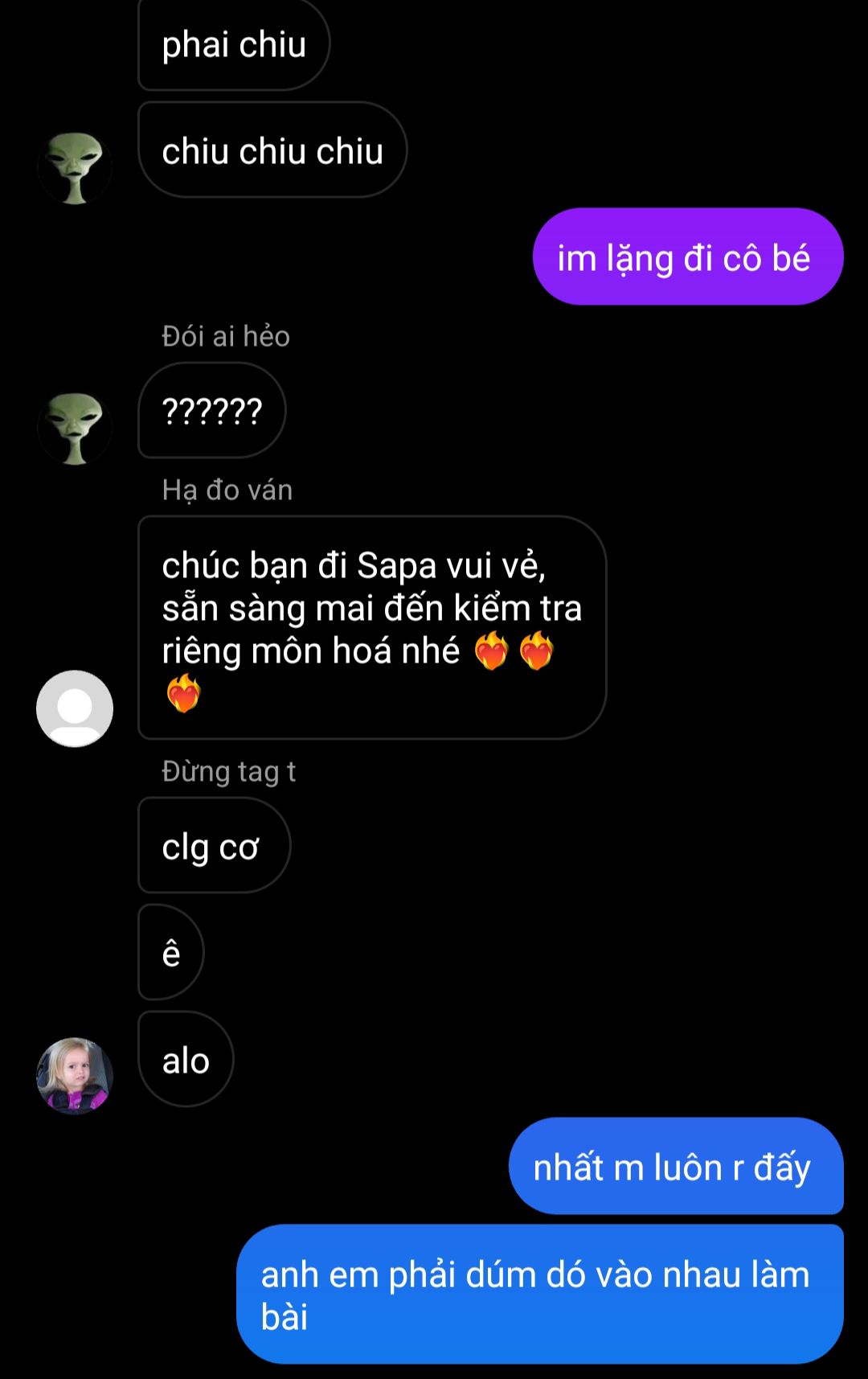
Task: Open alien avatar profile beside 'chiu chiu chiu'
Action: tap(75, 167)
